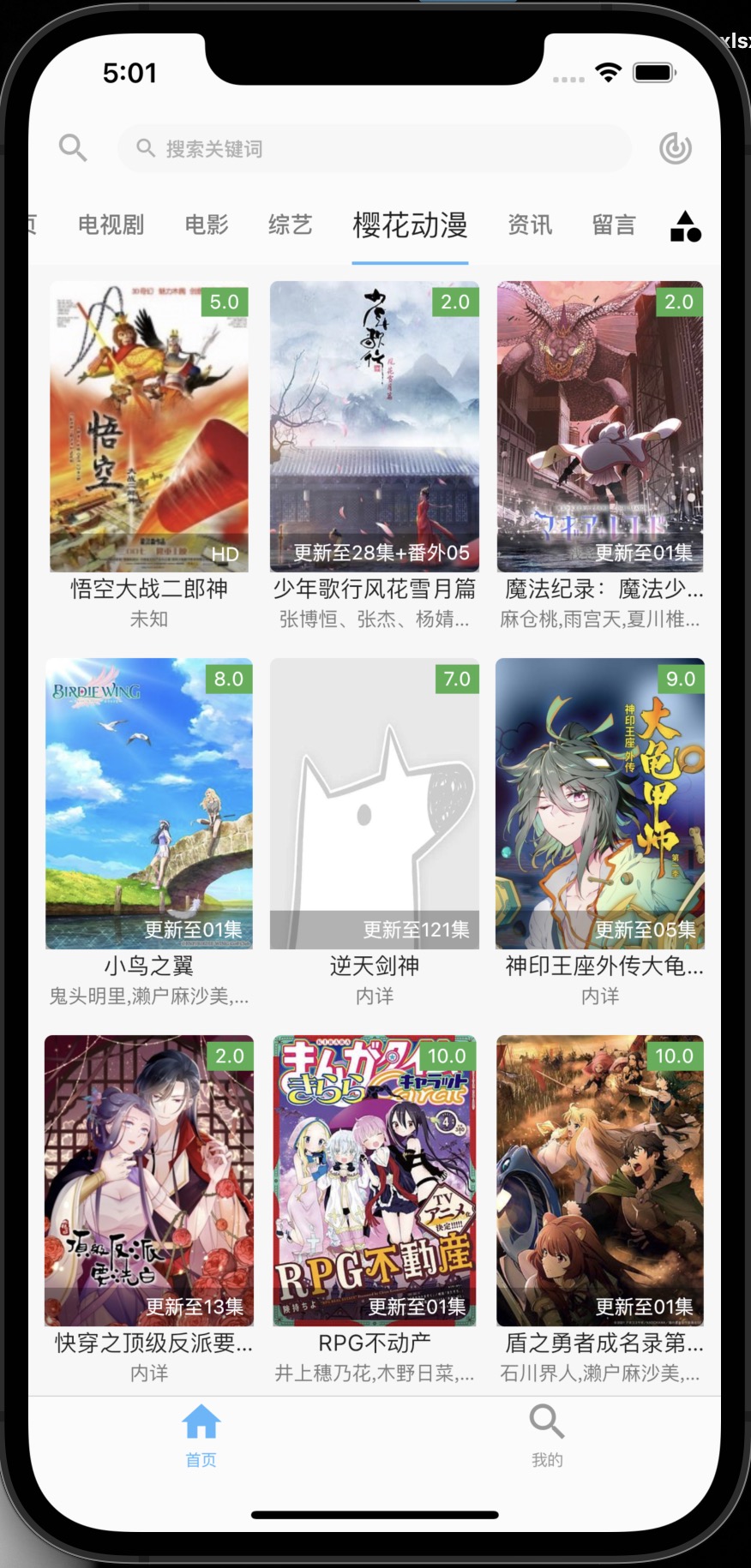
Task: Open the 资讯 tab
Action: point(530,225)
